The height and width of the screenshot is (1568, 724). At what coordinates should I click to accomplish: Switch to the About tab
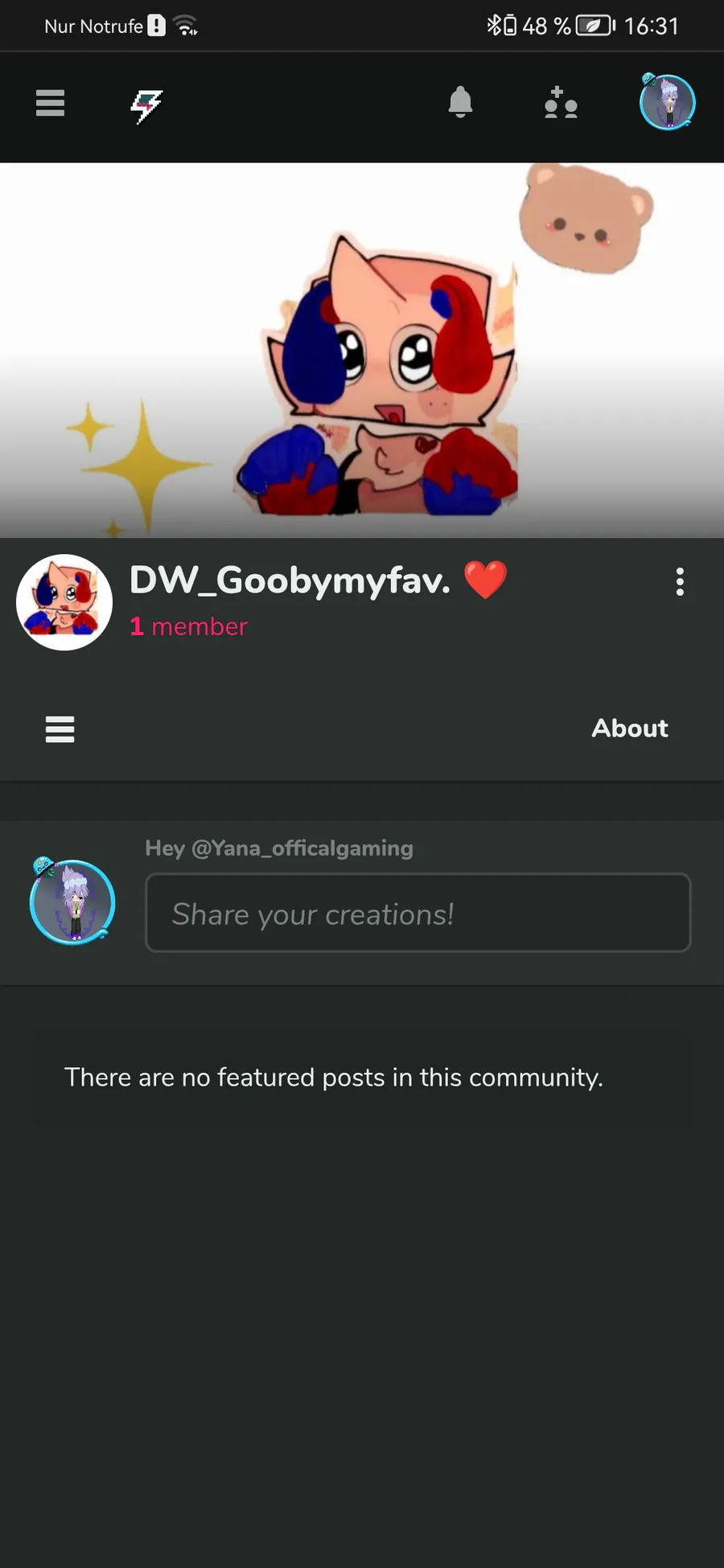pos(630,729)
